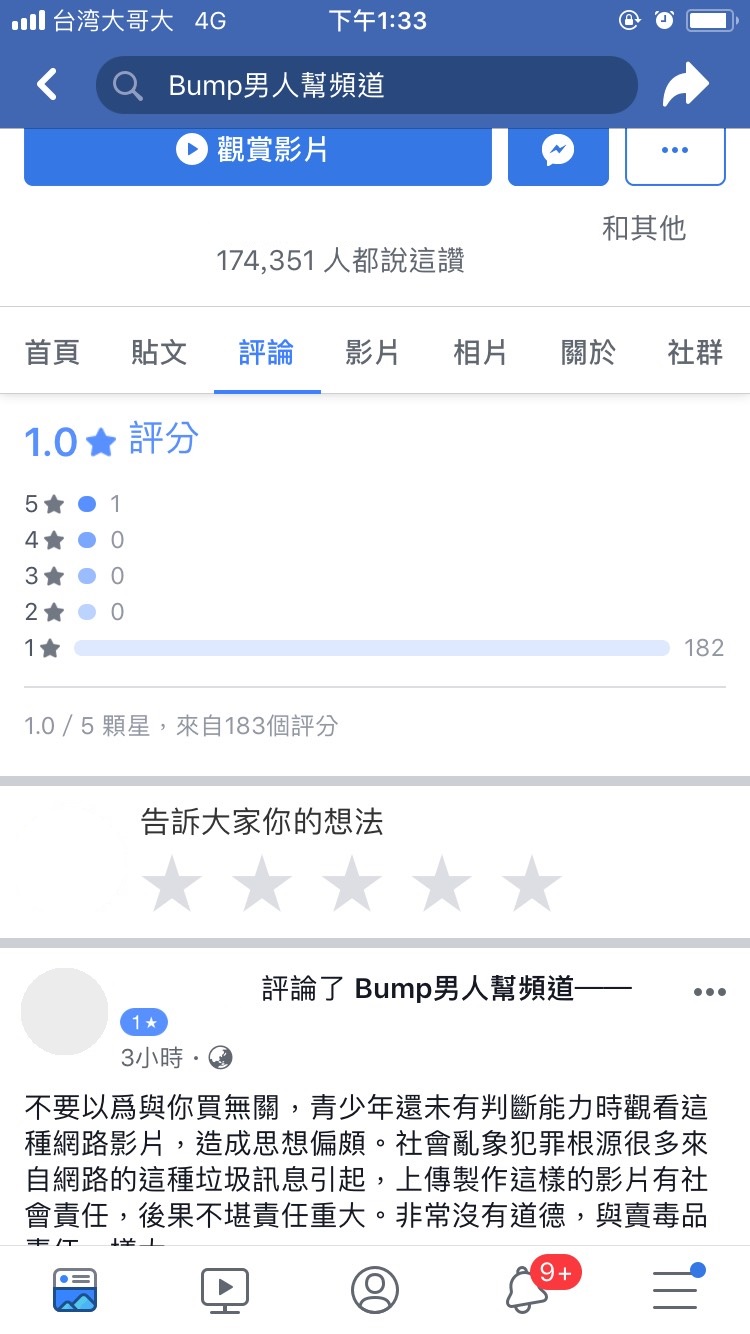Go to the profile bottom tab
The image size is (750, 1334).
[375, 1289]
